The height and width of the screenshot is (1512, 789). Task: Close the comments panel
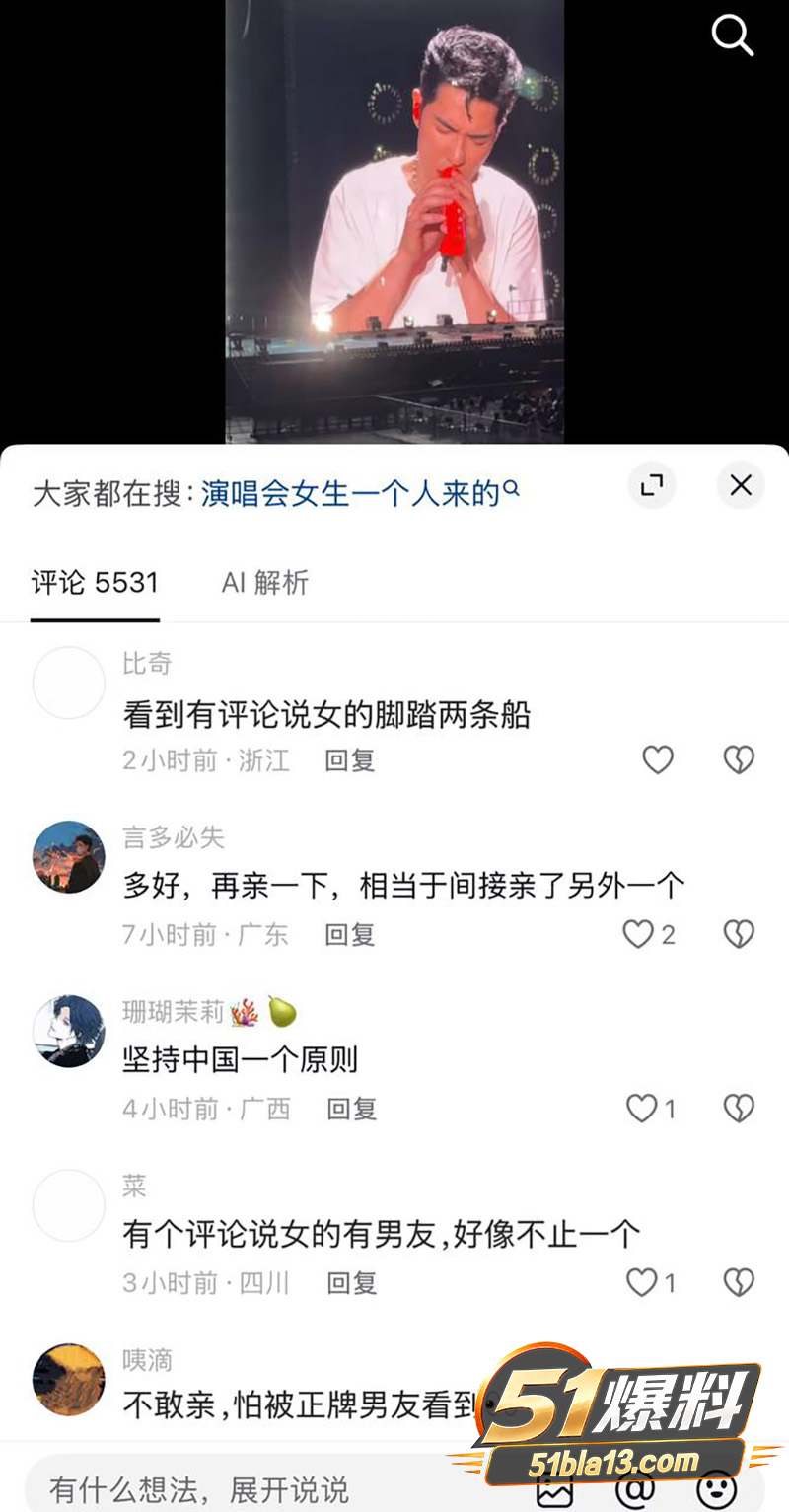[x=741, y=485]
